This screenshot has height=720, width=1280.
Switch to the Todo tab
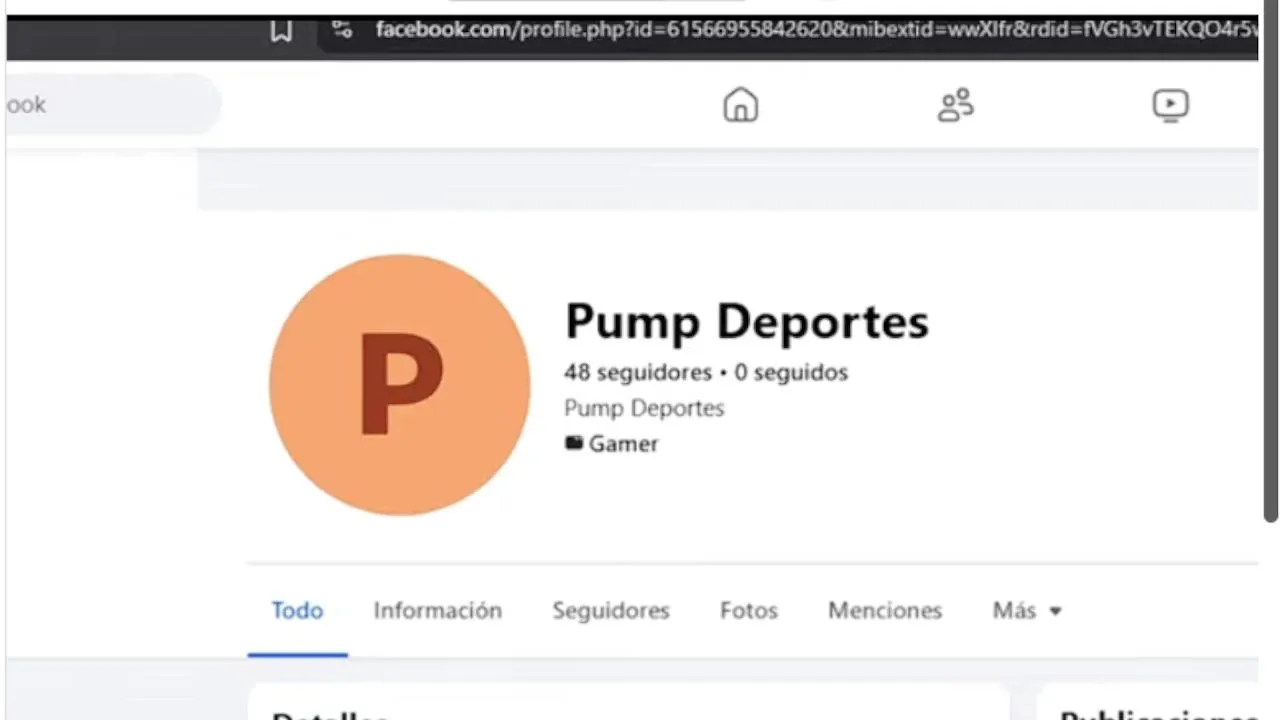(297, 610)
